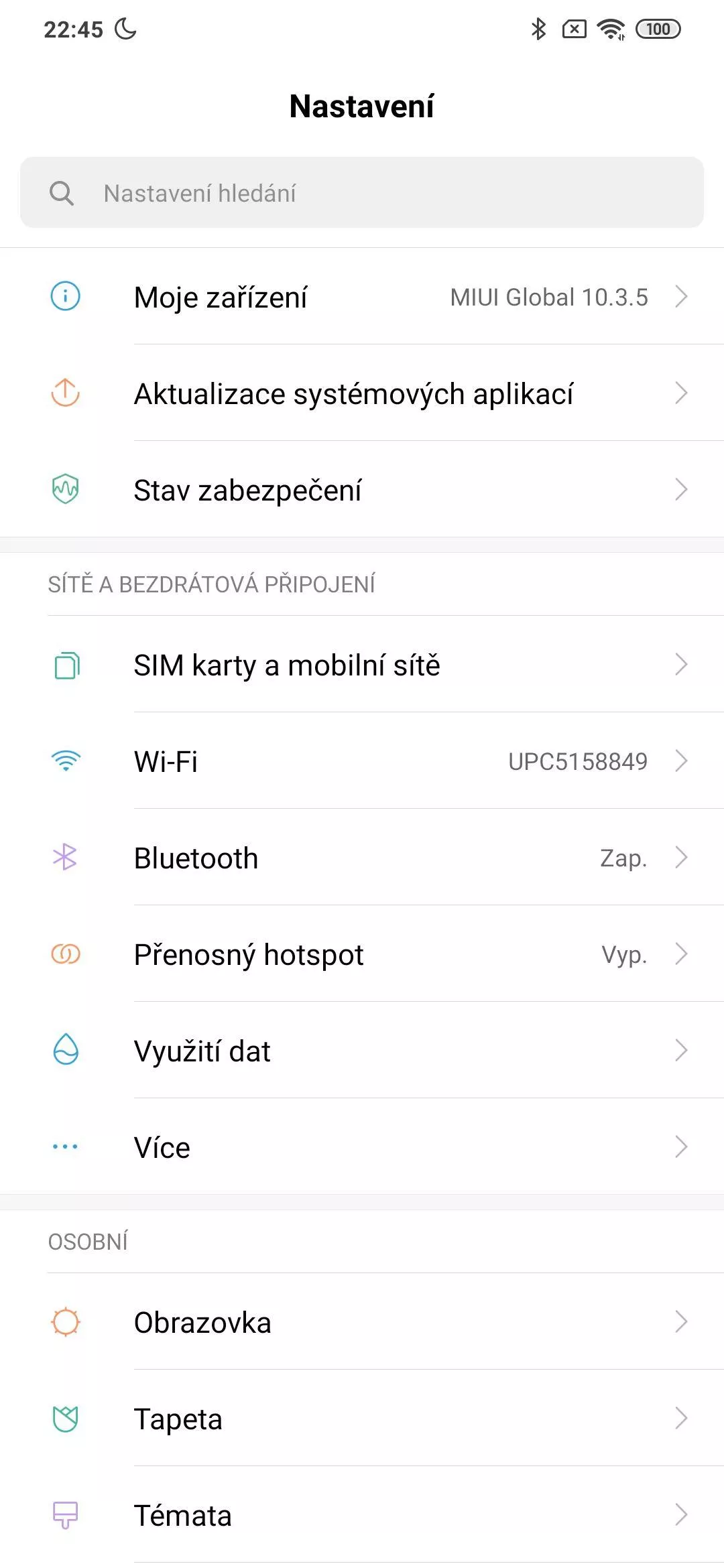Check Stav zabezpečení

362,489
